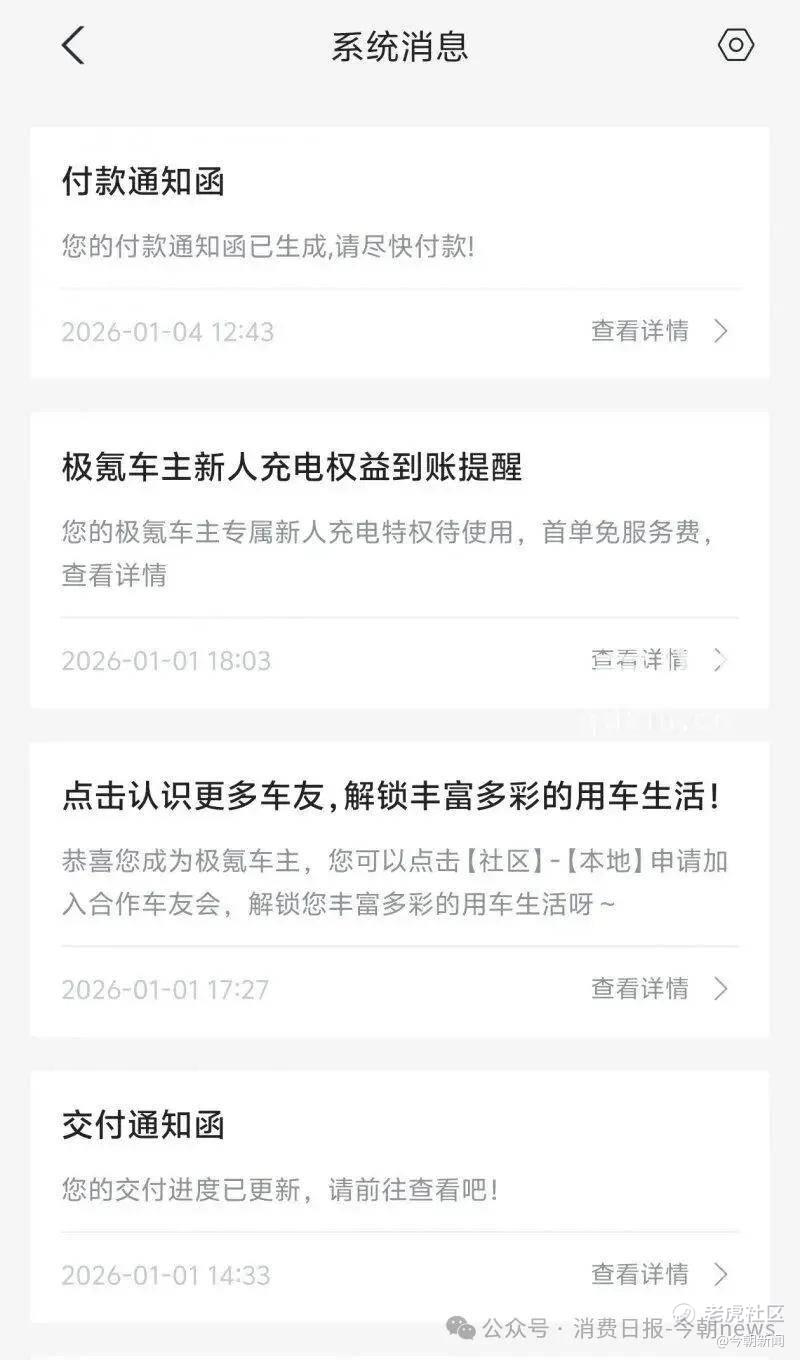
Task: Open the message settings hexagon icon
Action: pyautogui.click(x=735, y=46)
